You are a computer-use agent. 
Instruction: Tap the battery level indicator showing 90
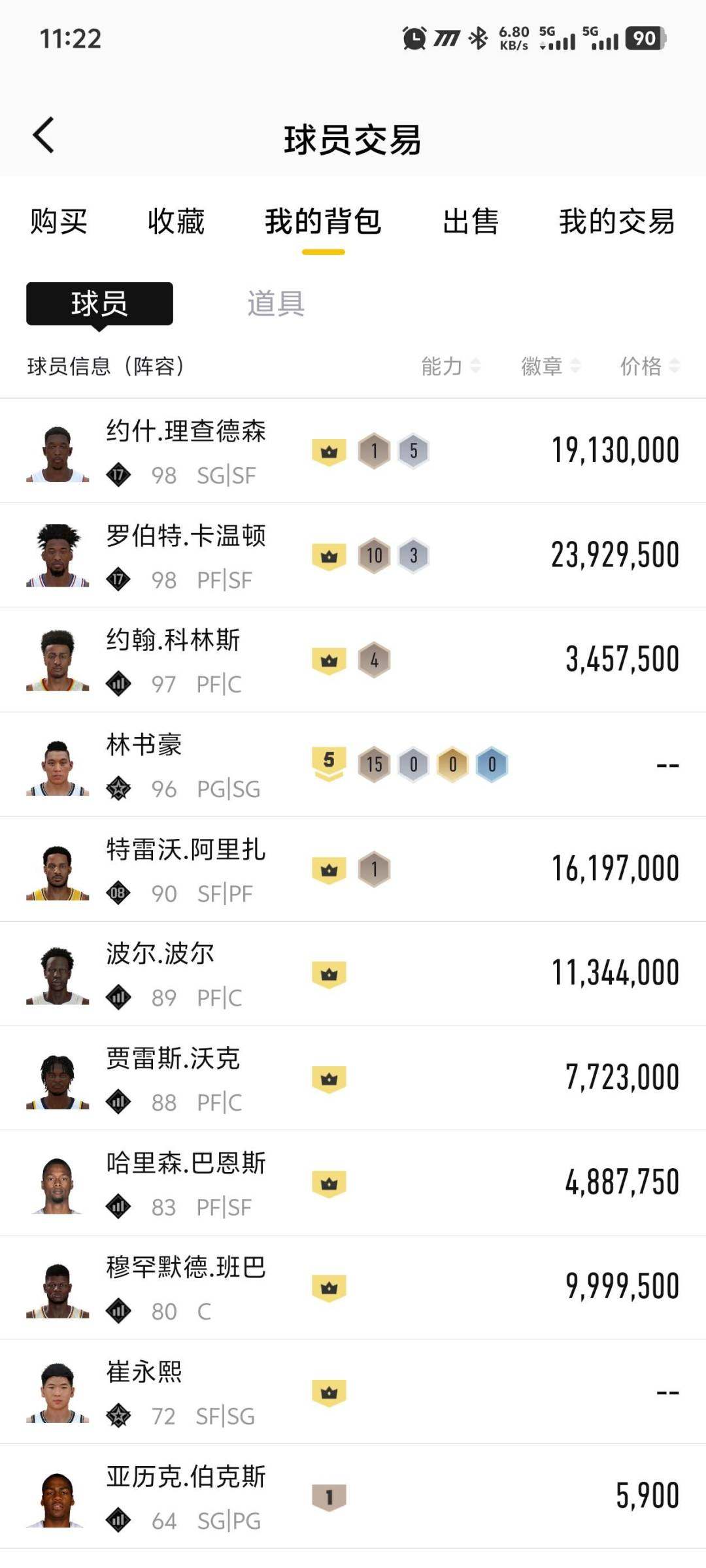coord(643,39)
